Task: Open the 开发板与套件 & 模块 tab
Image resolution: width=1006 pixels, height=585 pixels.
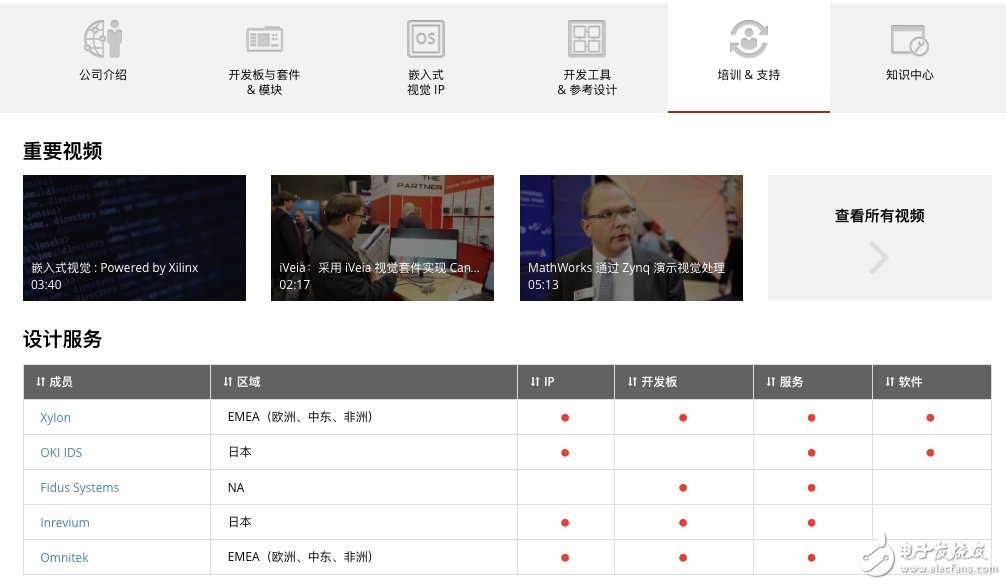Action: coord(264,59)
